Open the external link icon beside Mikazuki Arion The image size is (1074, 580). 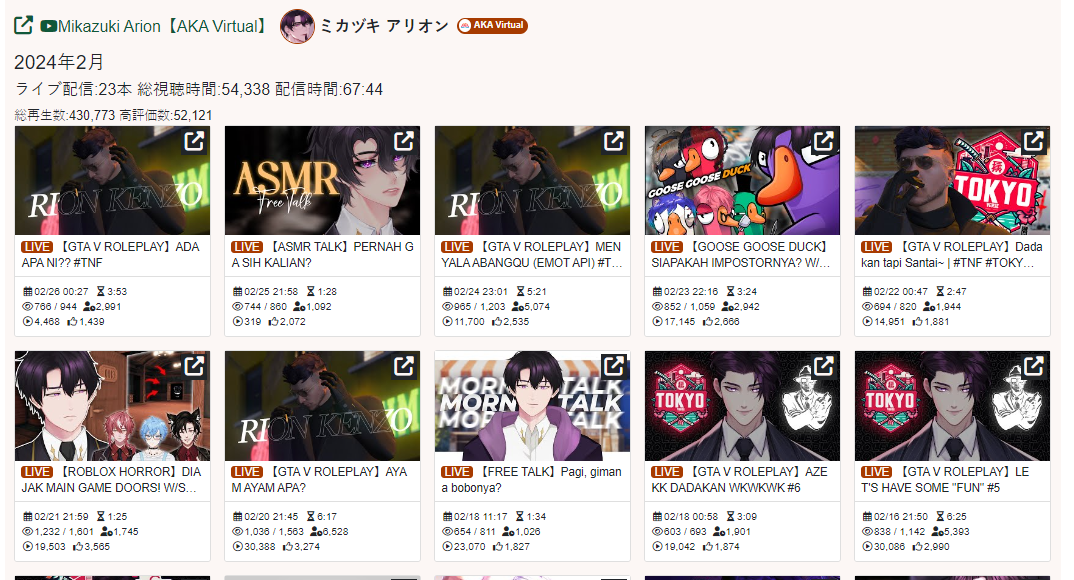(x=24, y=26)
